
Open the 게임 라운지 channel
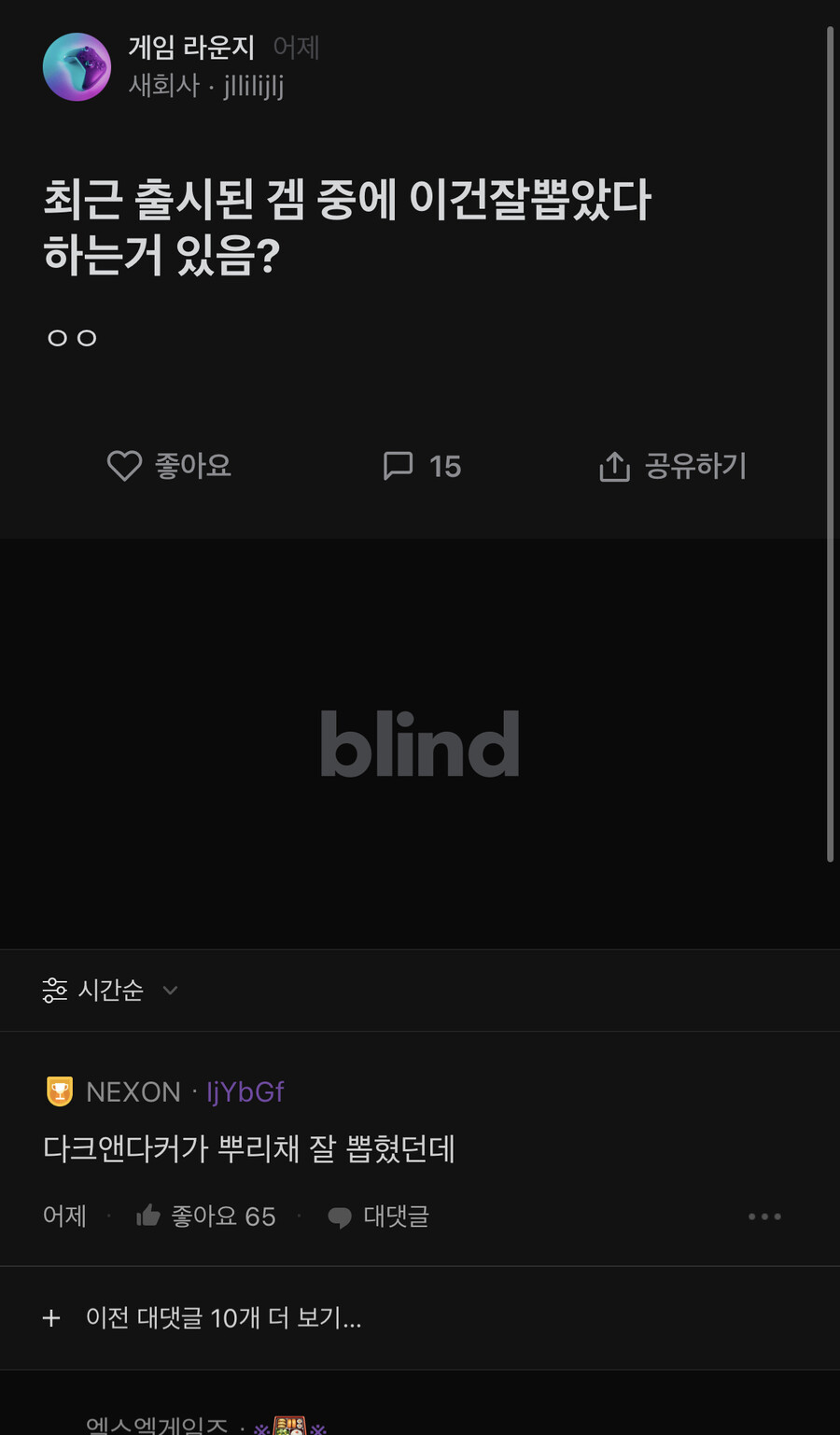[x=190, y=47]
